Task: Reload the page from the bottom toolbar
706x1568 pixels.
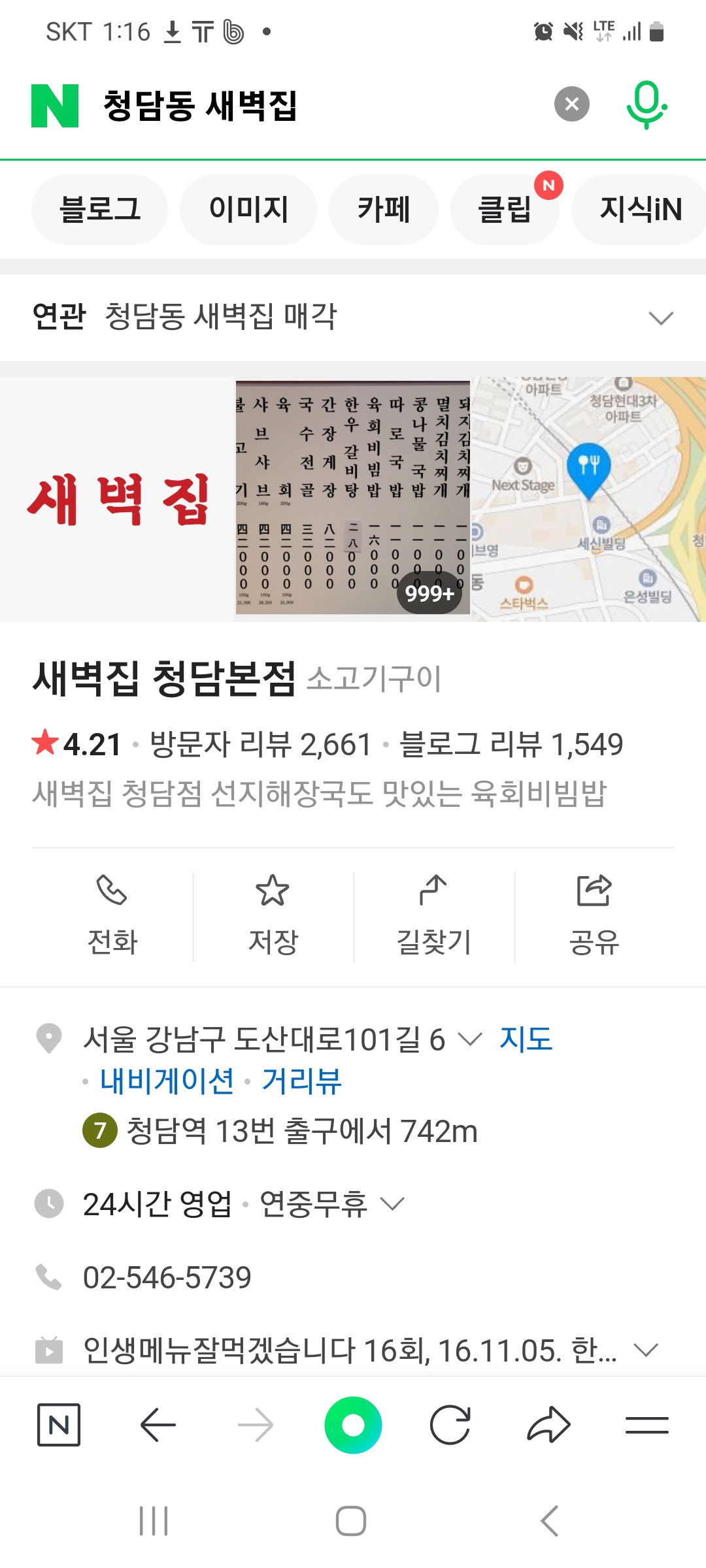Action: click(450, 1425)
